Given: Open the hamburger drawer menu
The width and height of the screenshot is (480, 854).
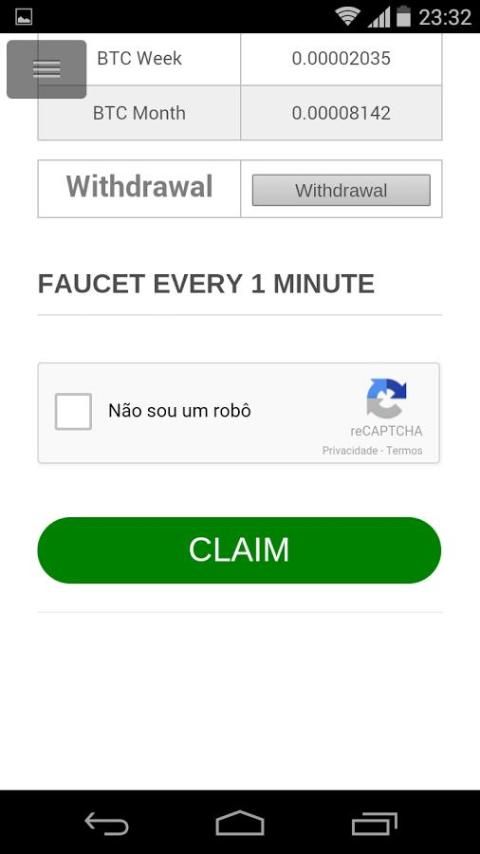Looking at the screenshot, I should [x=46, y=69].
